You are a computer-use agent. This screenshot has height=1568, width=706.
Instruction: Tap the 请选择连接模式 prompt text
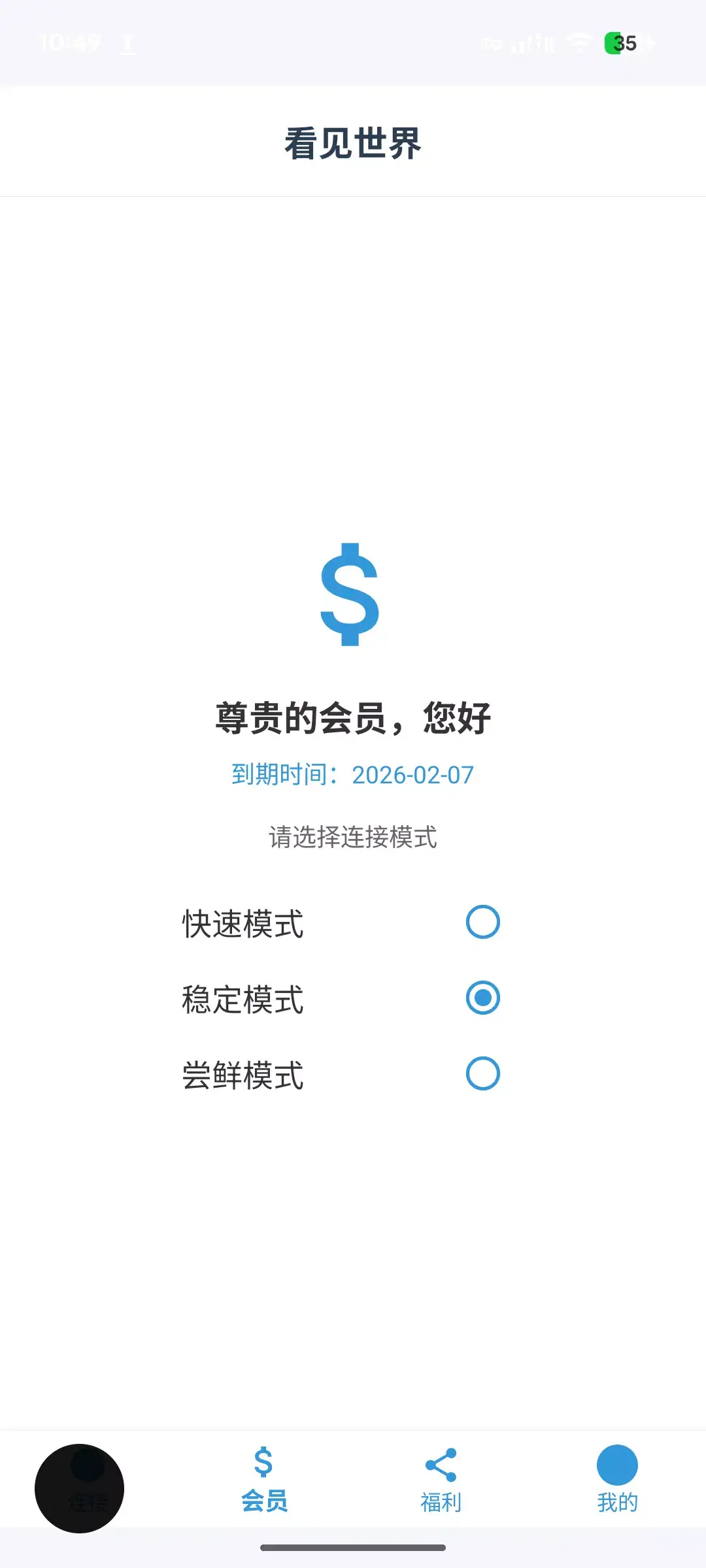(x=353, y=838)
